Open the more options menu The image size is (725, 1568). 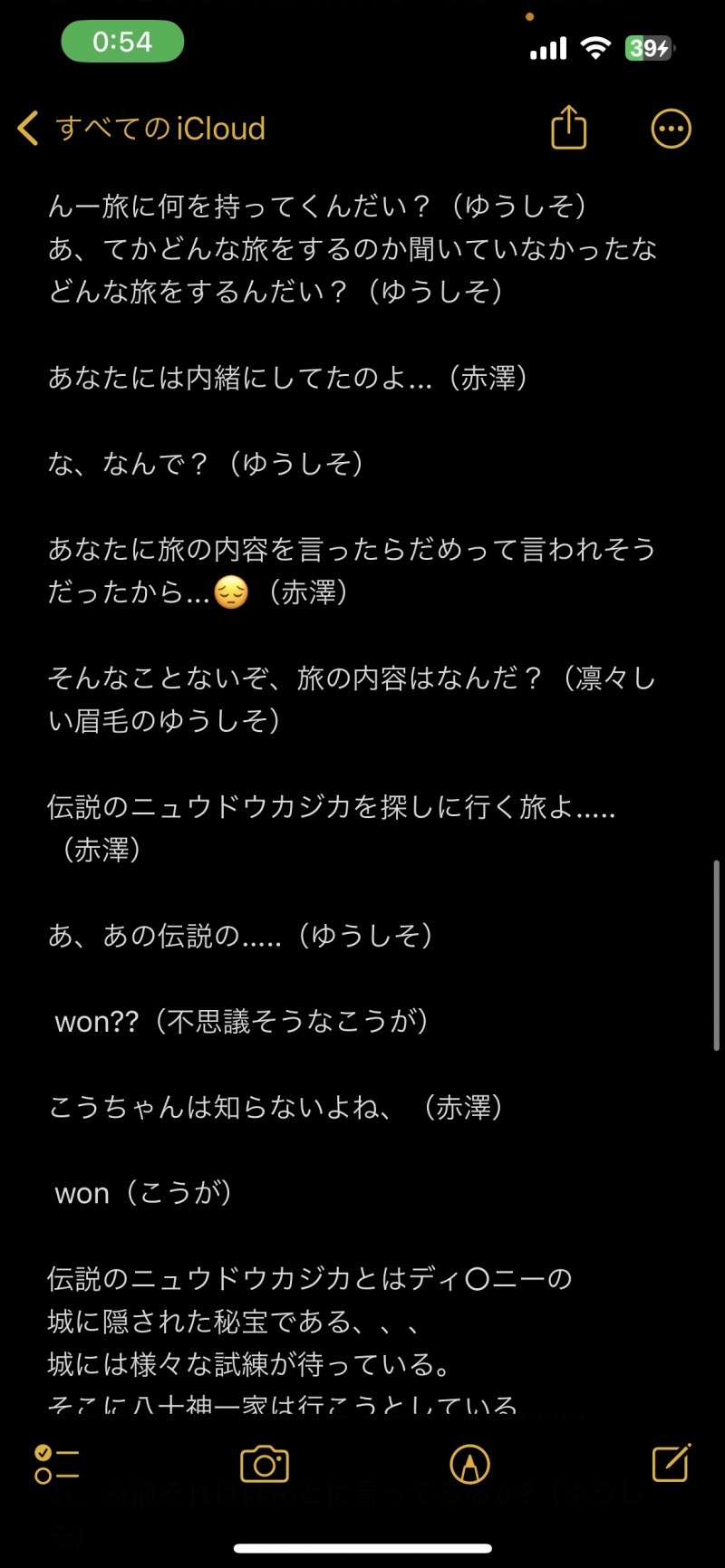671,129
